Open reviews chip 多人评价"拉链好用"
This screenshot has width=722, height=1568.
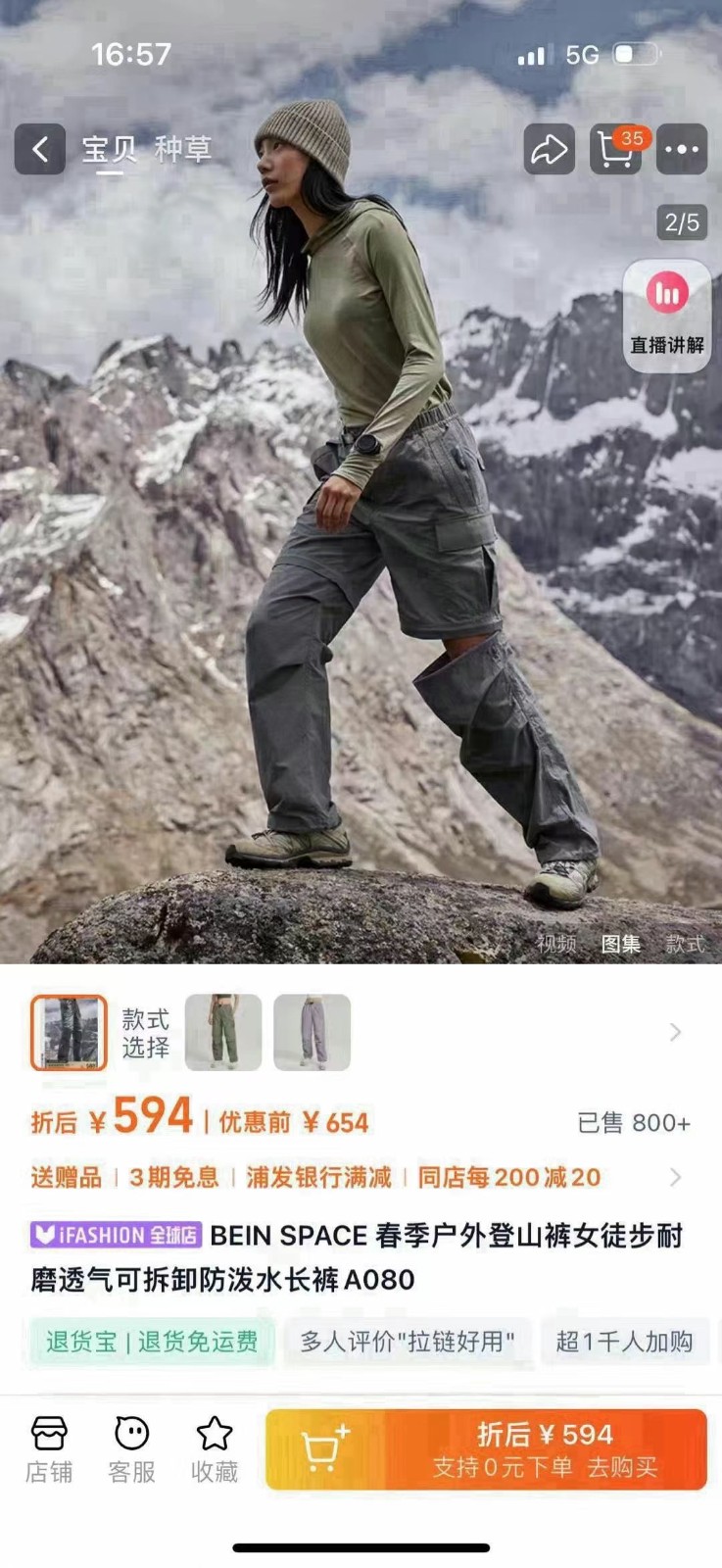pos(408,1342)
